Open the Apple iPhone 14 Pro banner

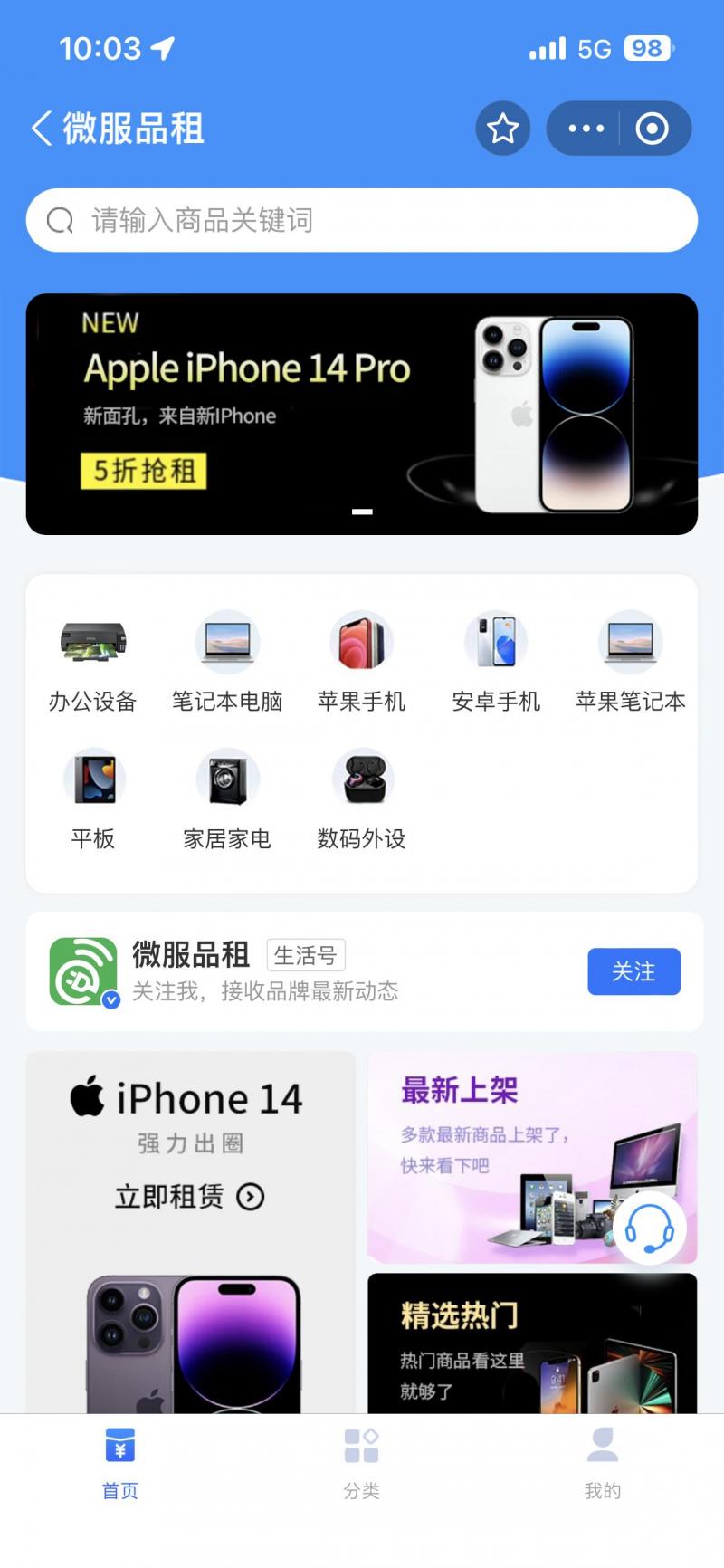[x=362, y=414]
